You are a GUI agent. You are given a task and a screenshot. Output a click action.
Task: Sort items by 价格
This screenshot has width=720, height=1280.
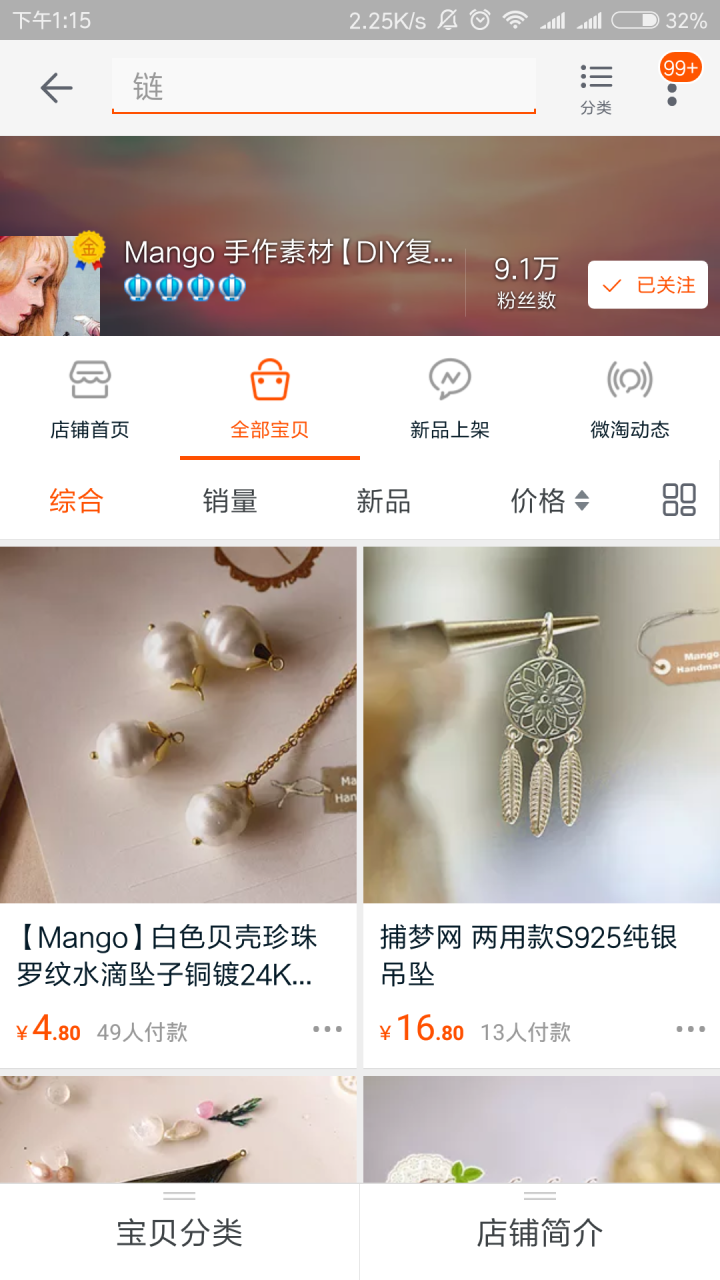[x=549, y=500]
